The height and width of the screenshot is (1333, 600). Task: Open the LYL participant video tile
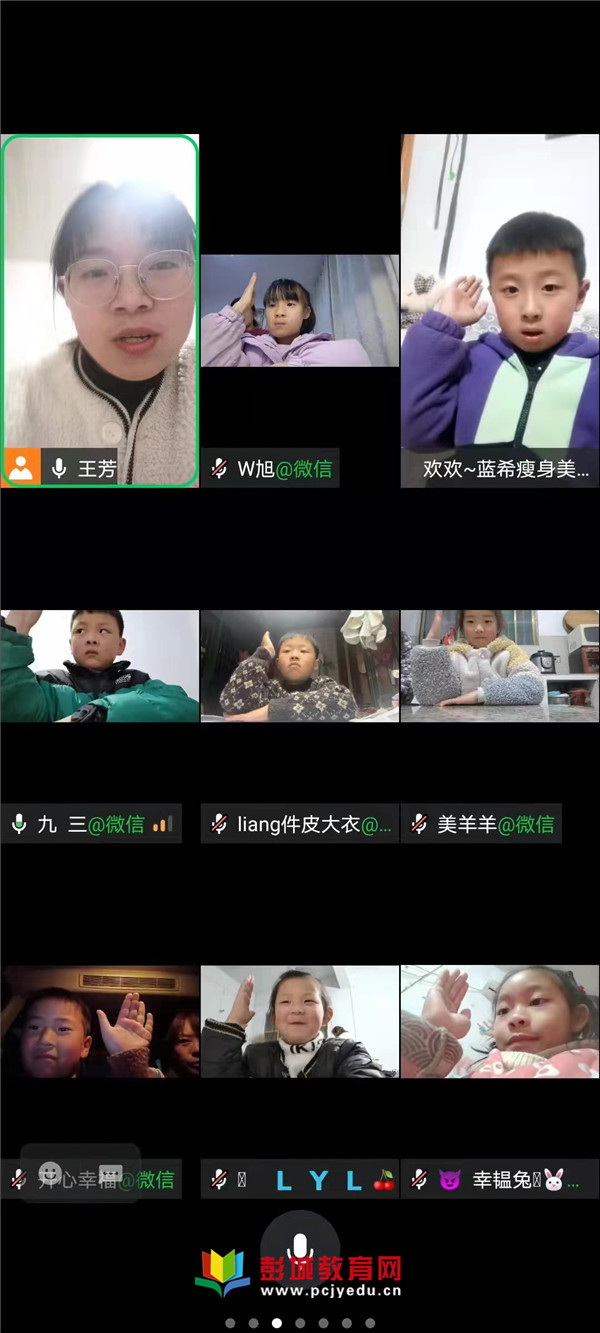299,1021
